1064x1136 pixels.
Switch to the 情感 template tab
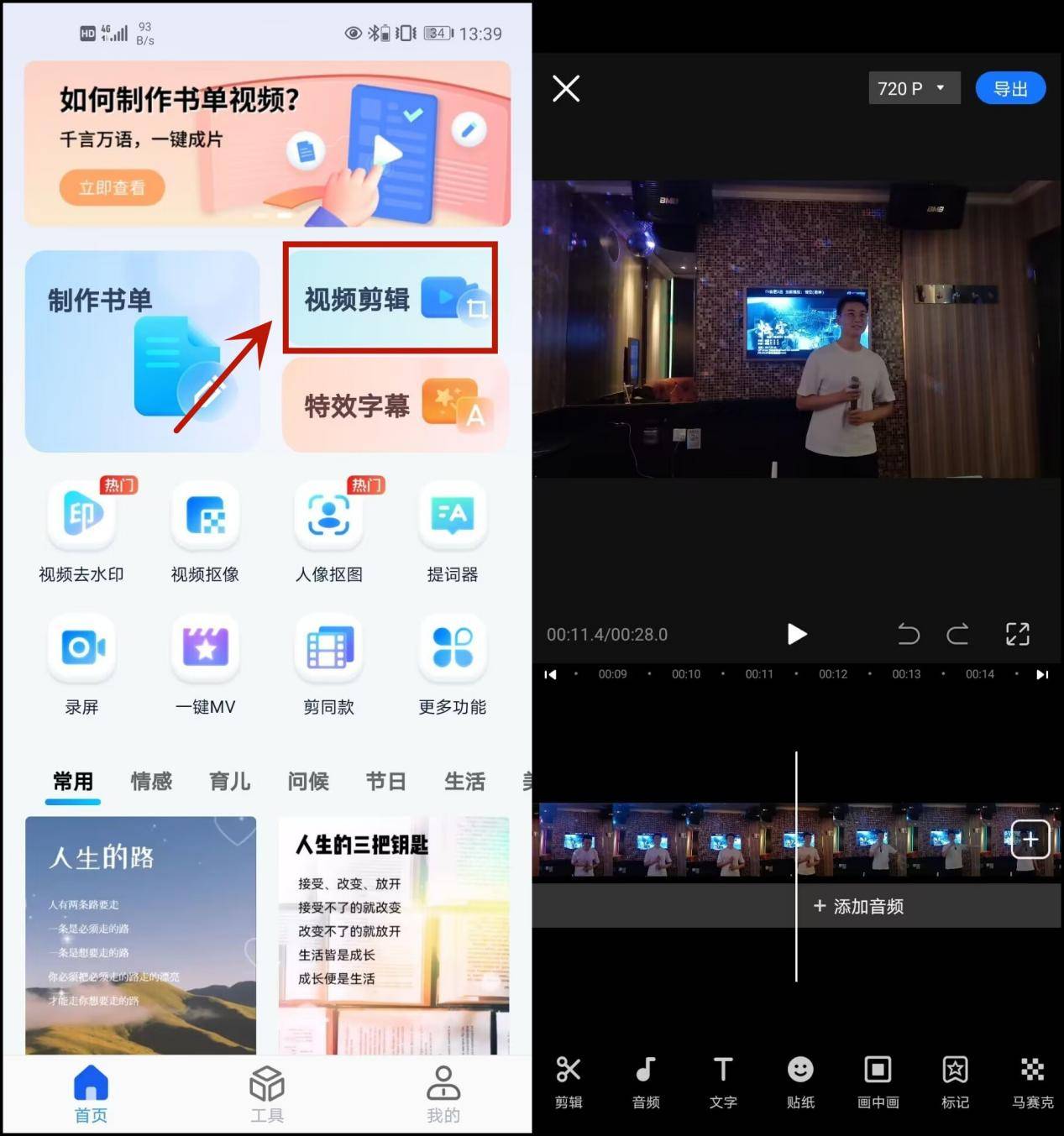click(151, 781)
